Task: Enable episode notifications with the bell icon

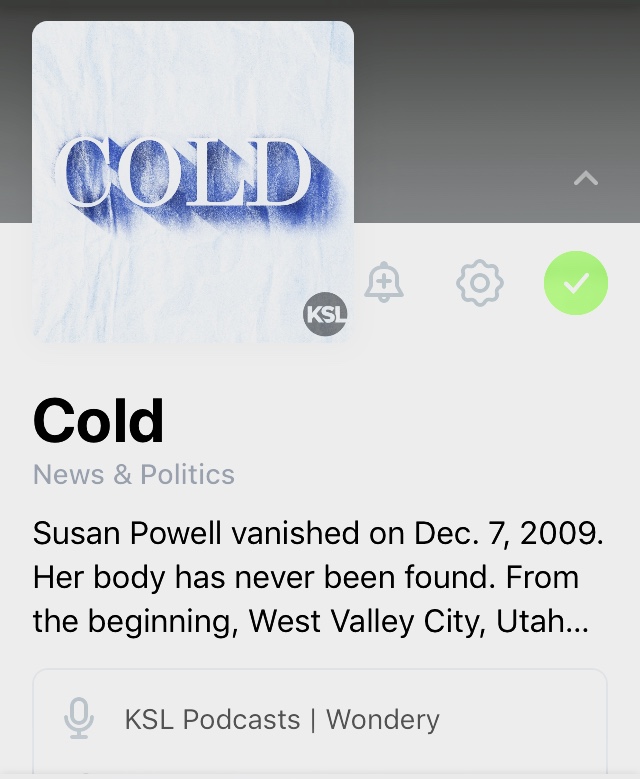Action: point(384,283)
